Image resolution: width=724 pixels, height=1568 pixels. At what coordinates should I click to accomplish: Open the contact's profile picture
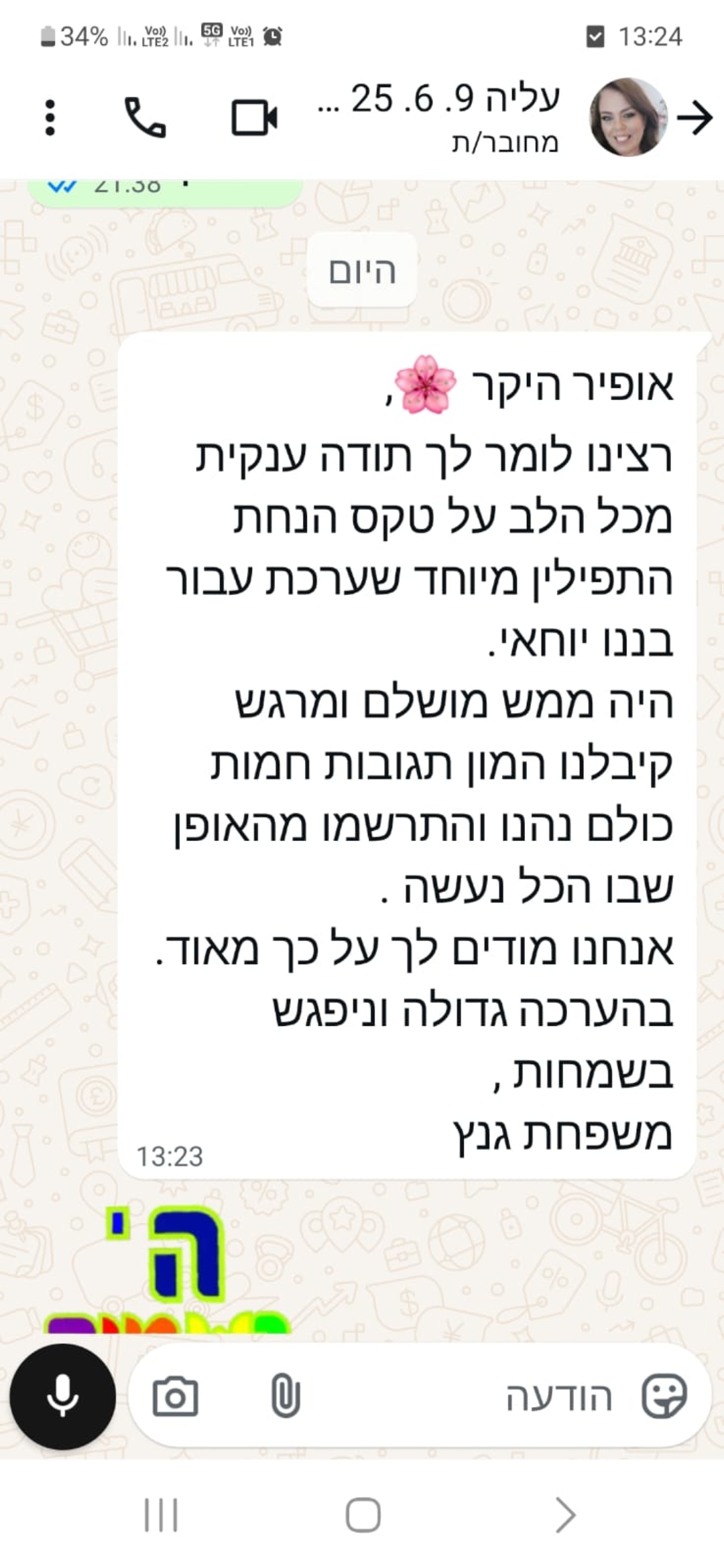pyautogui.click(x=628, y=118)
